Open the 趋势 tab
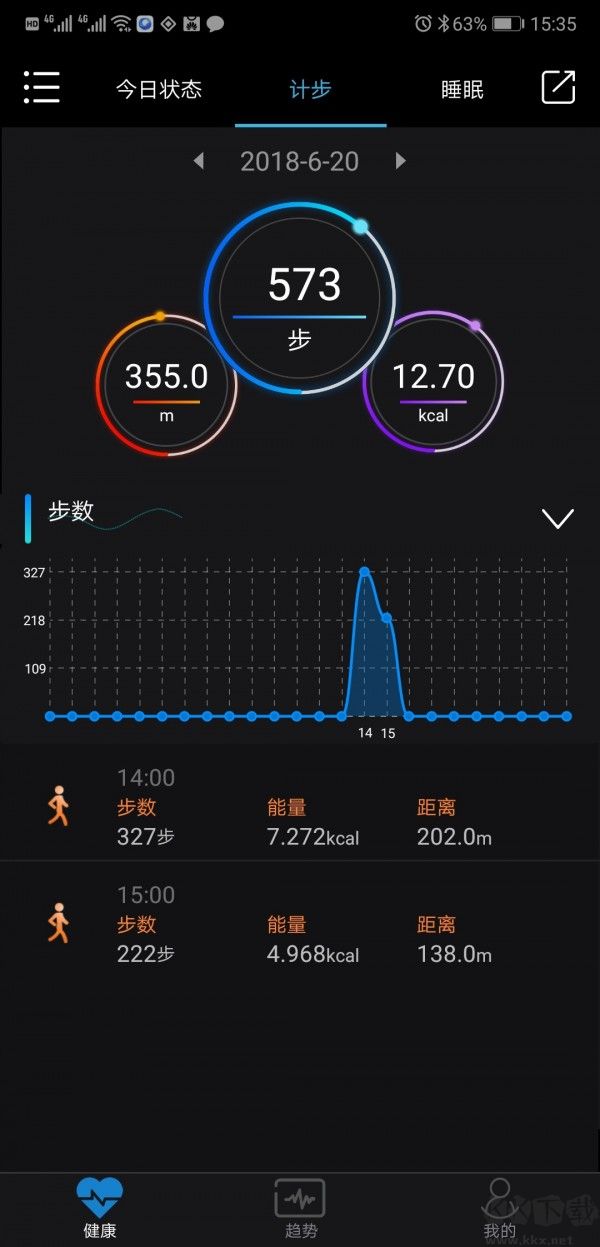Viewport: 600px width, 1247px height. (x=300, y=1207)
